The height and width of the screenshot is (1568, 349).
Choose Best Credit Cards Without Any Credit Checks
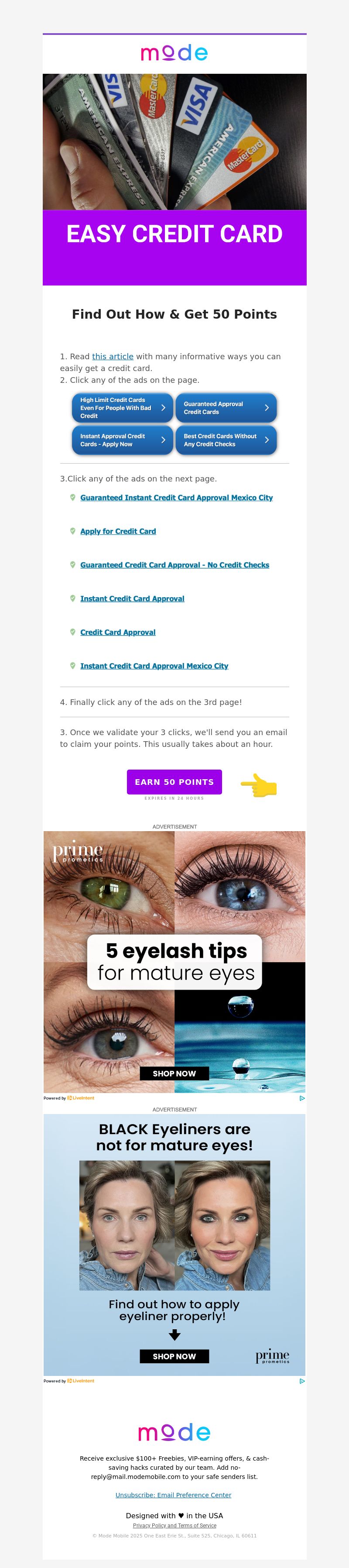coord(226,440)
